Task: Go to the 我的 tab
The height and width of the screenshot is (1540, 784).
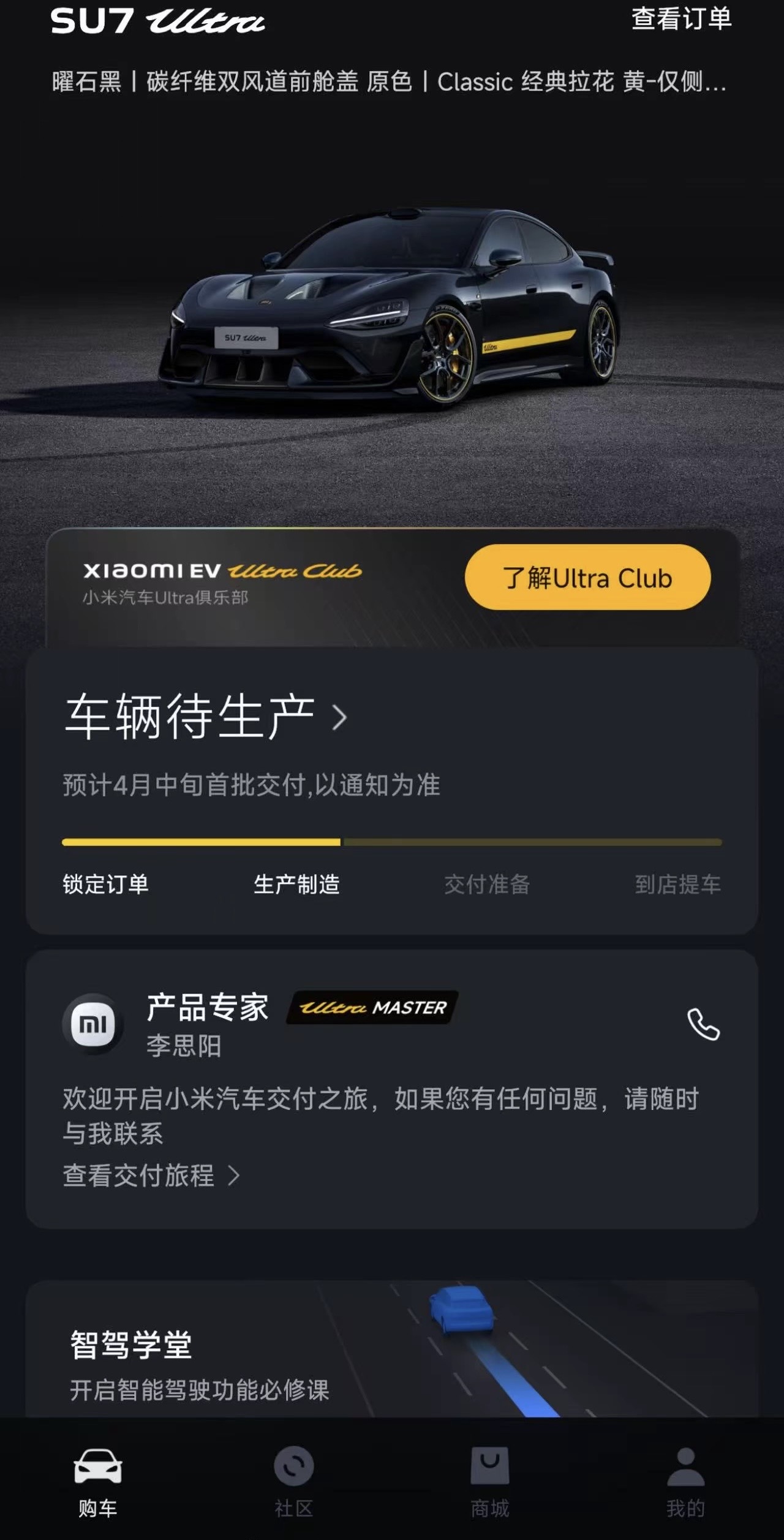Action: (686, 1481)
